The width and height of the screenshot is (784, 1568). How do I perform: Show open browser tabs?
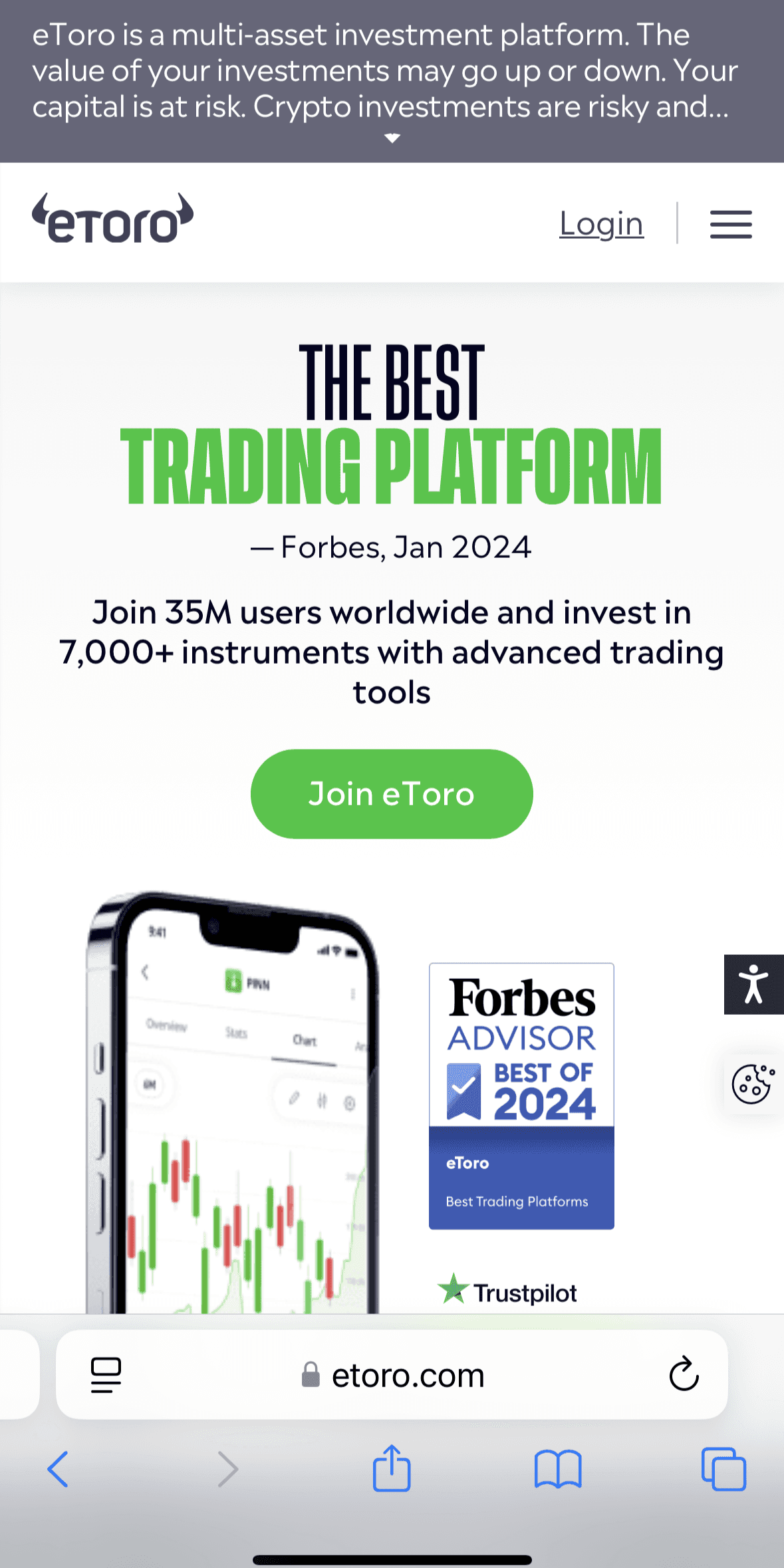click(x=723, y=1469)
